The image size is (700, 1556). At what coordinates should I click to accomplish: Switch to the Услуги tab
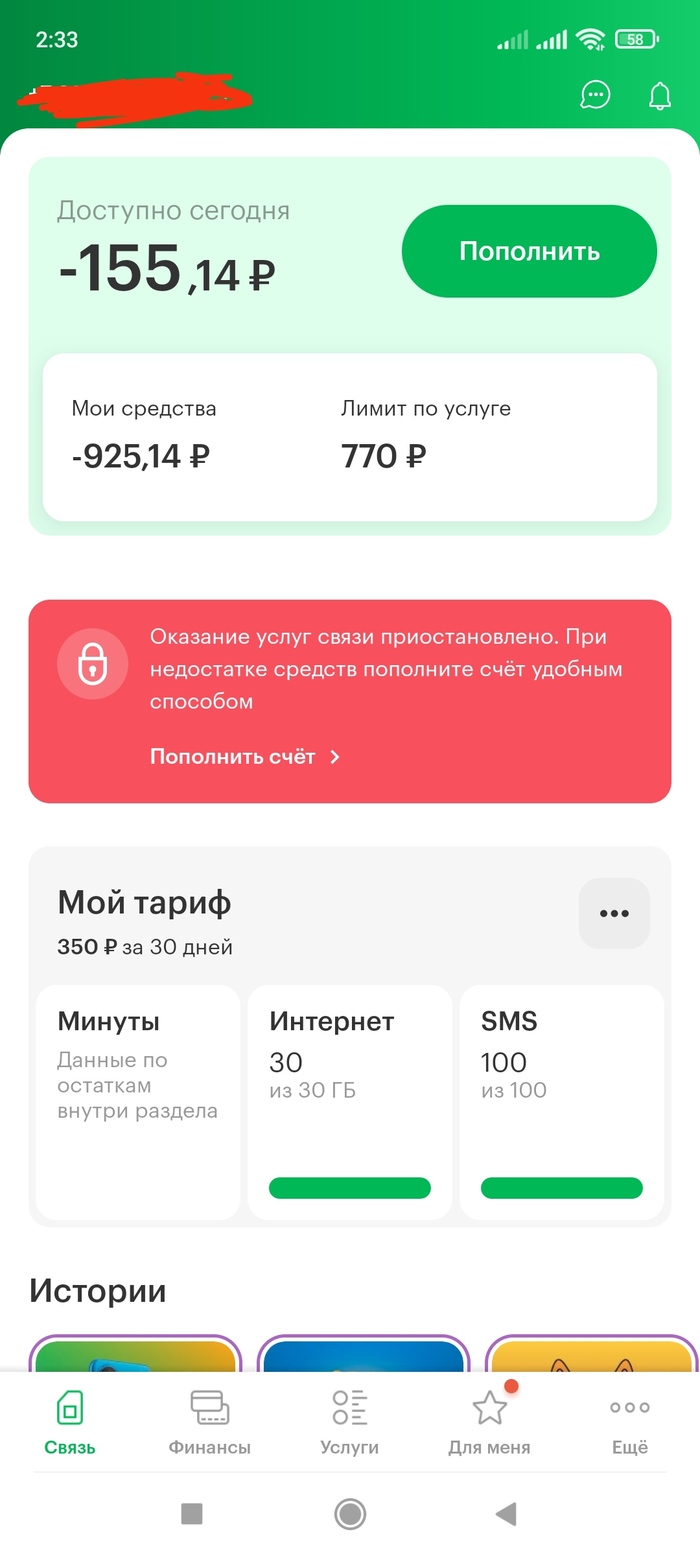pyautogui.click(x=349, y=1422)
